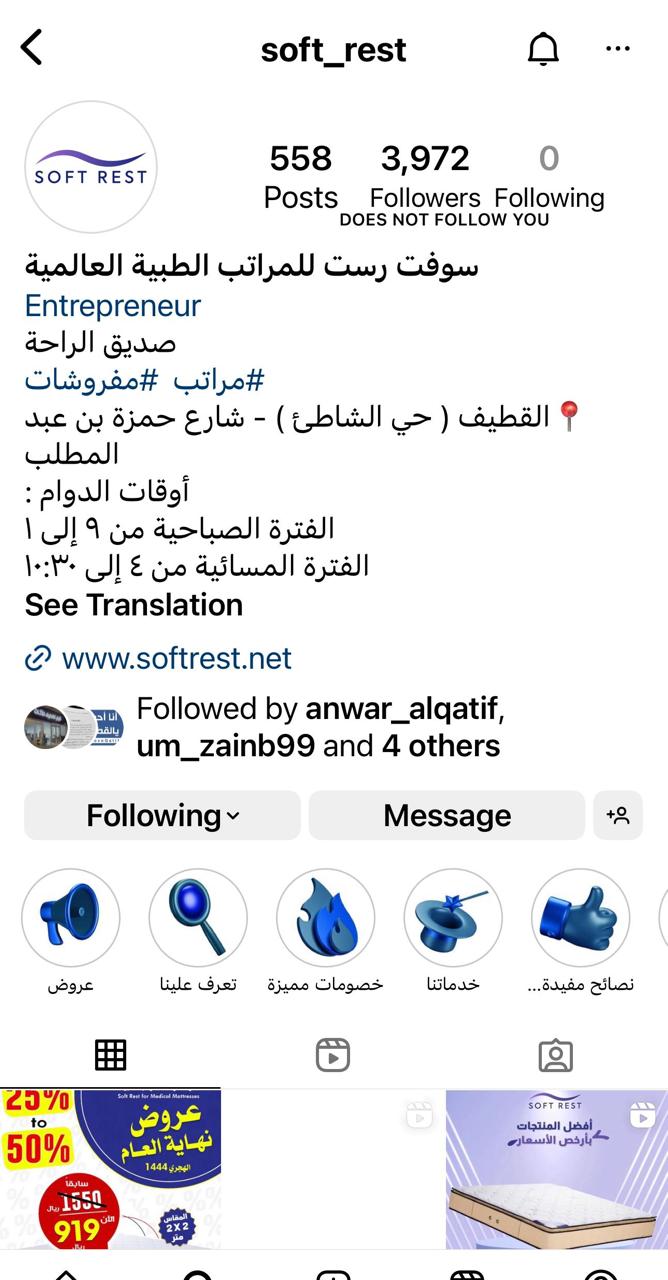This screenshot has width=668, height=1280.
Task: Switch to the Reels tab
Action: point(333,1055)
